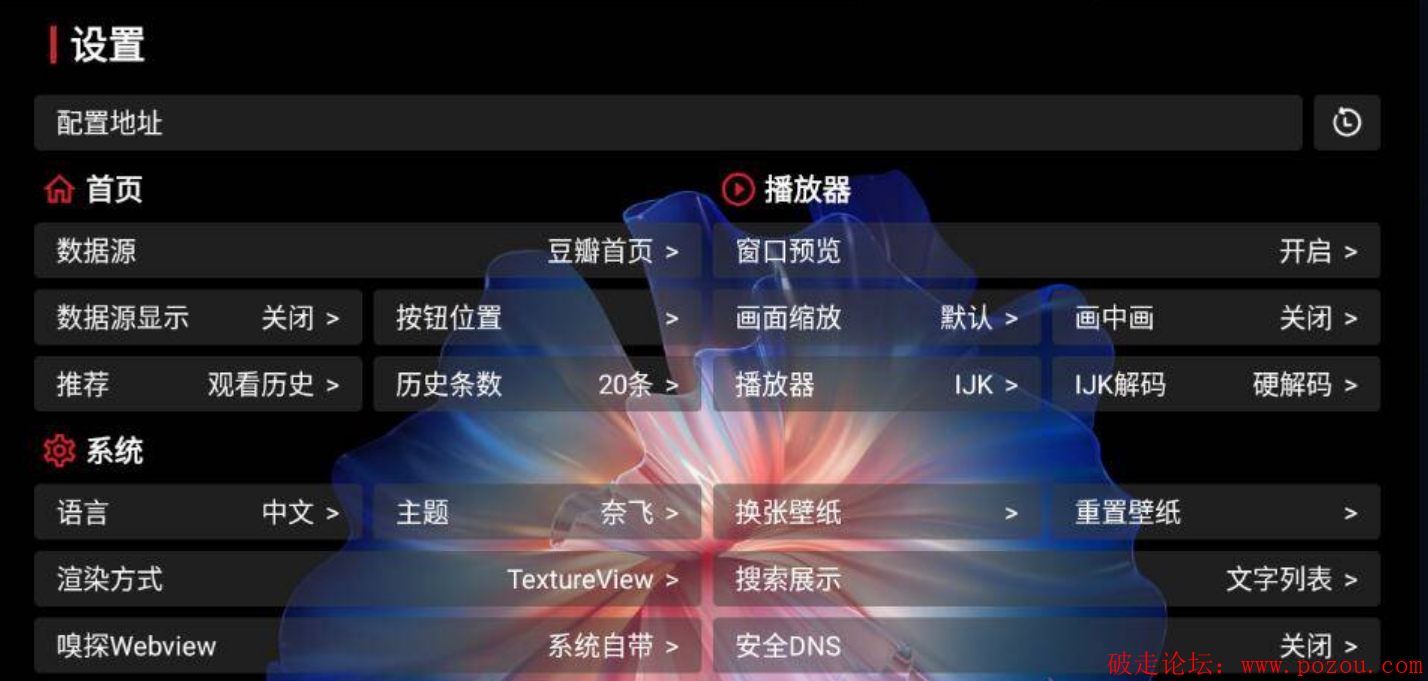Viewport: 1428px width, 681px height.
Task: Switch the 播放器 type from IJK
Action: (x=876, y=384)
